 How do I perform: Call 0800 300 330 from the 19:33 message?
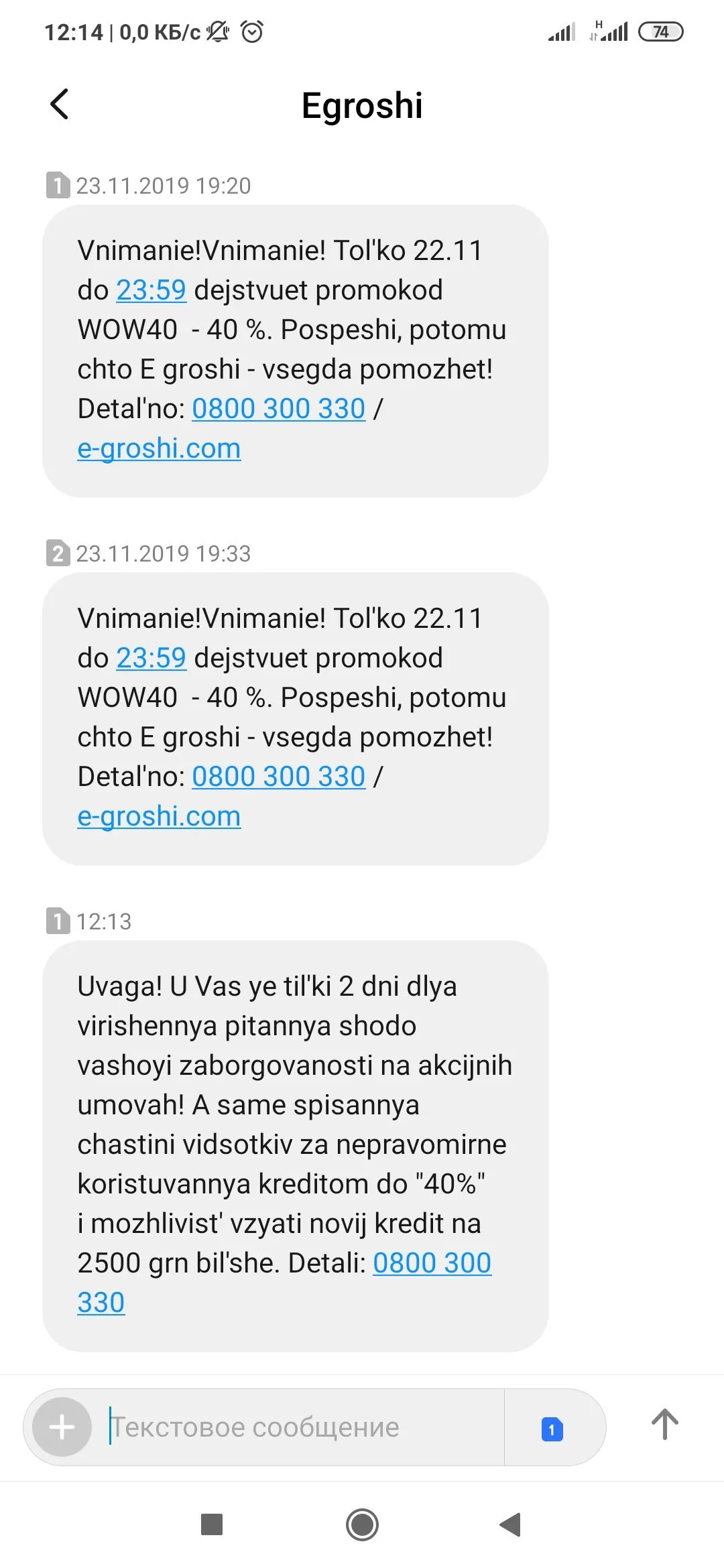pyautogui.click(x=278, y=777)
